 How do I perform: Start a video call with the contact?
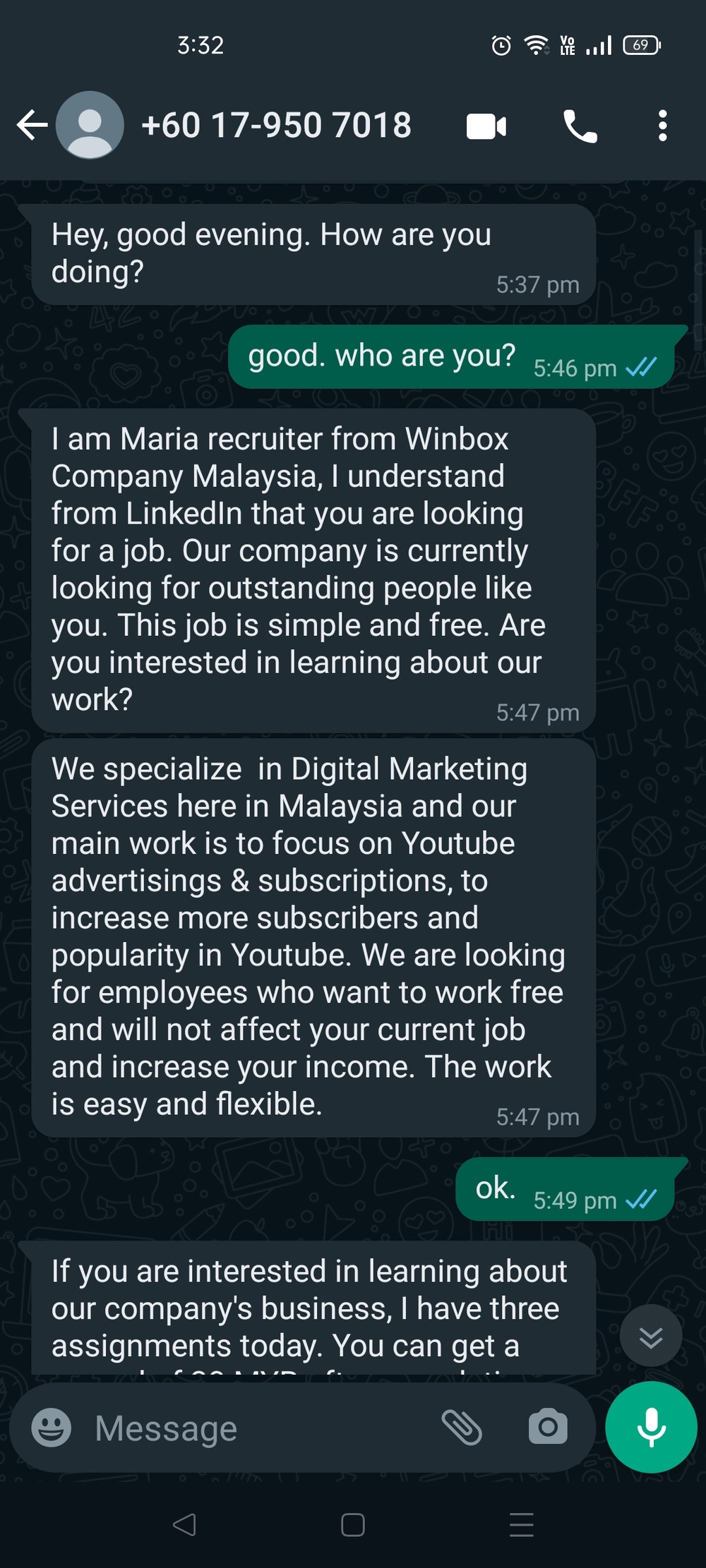pos(486,126)
